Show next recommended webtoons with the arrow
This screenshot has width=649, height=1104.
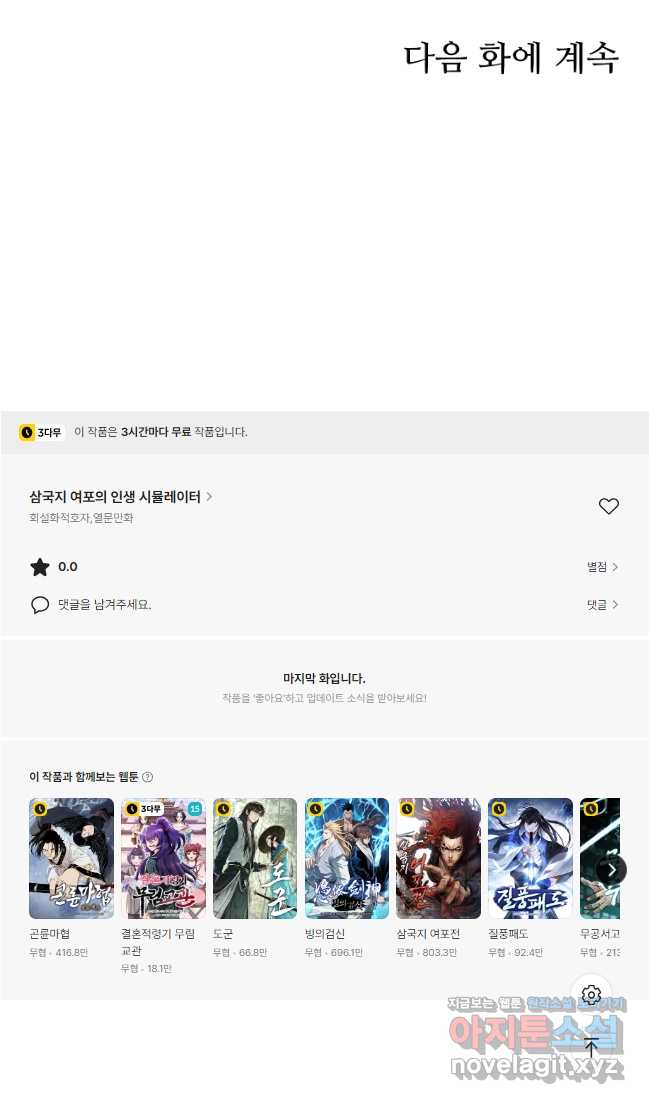pyautogui.click(x=611, y=870)
